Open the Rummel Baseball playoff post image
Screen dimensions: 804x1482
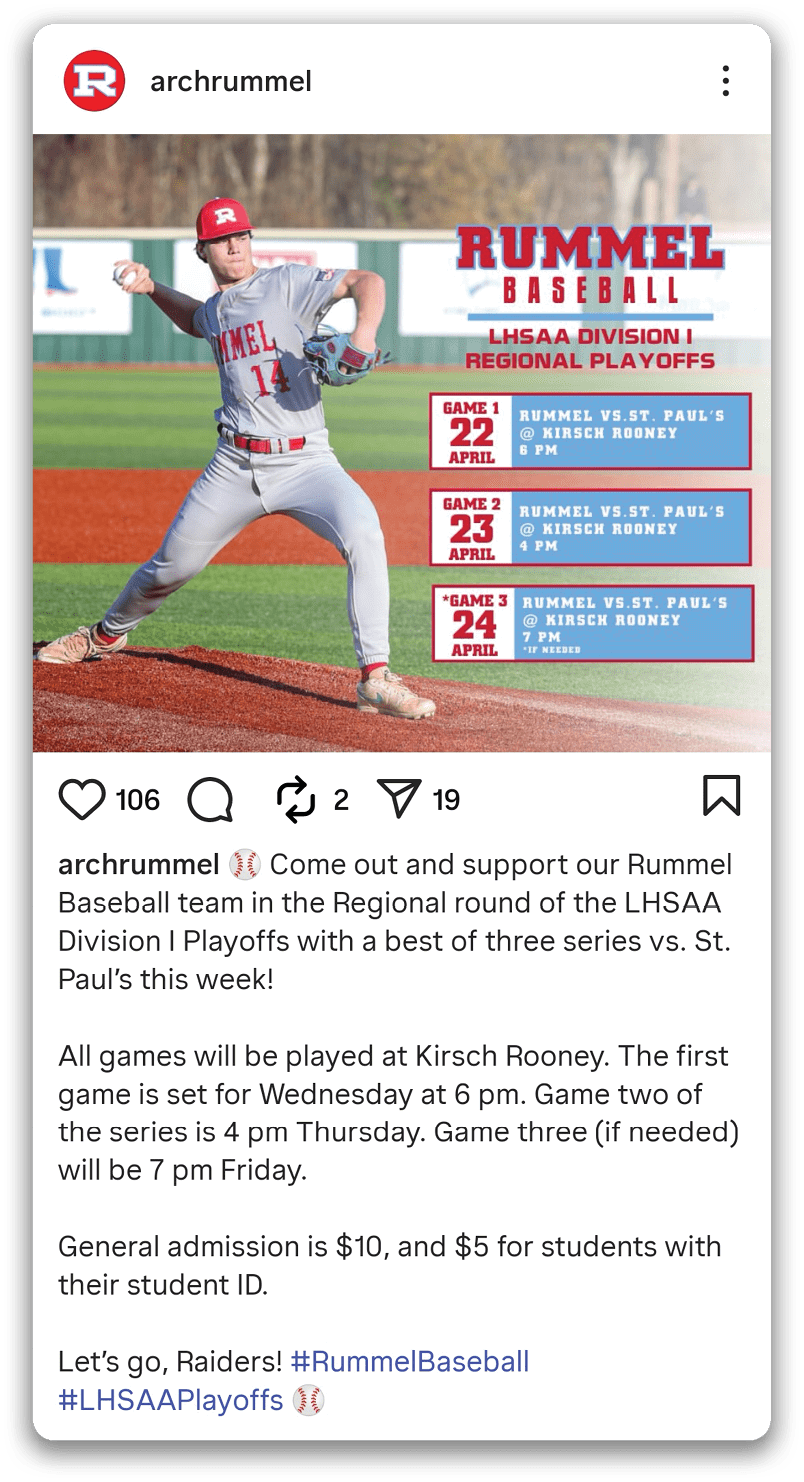402,443
